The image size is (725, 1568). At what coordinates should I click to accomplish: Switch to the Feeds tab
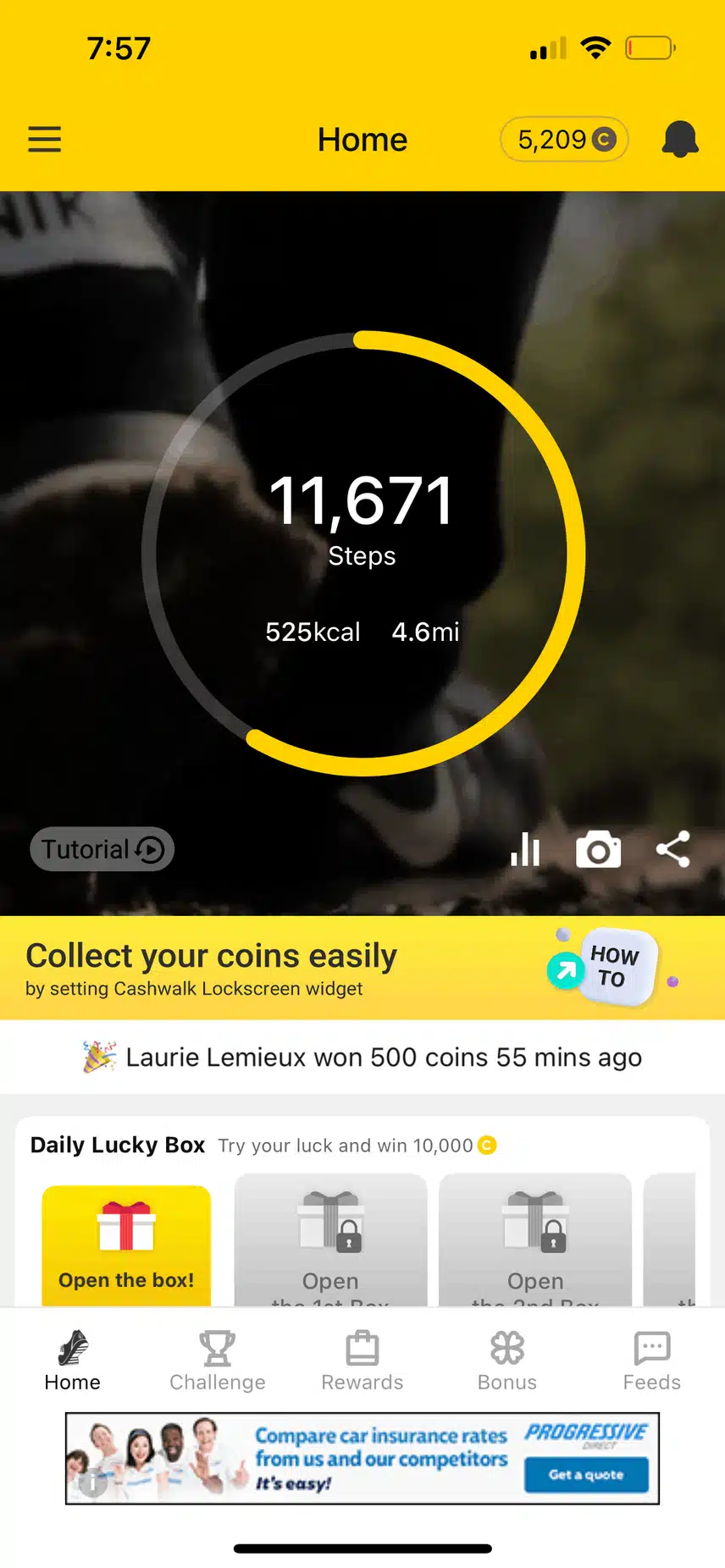651,1361
